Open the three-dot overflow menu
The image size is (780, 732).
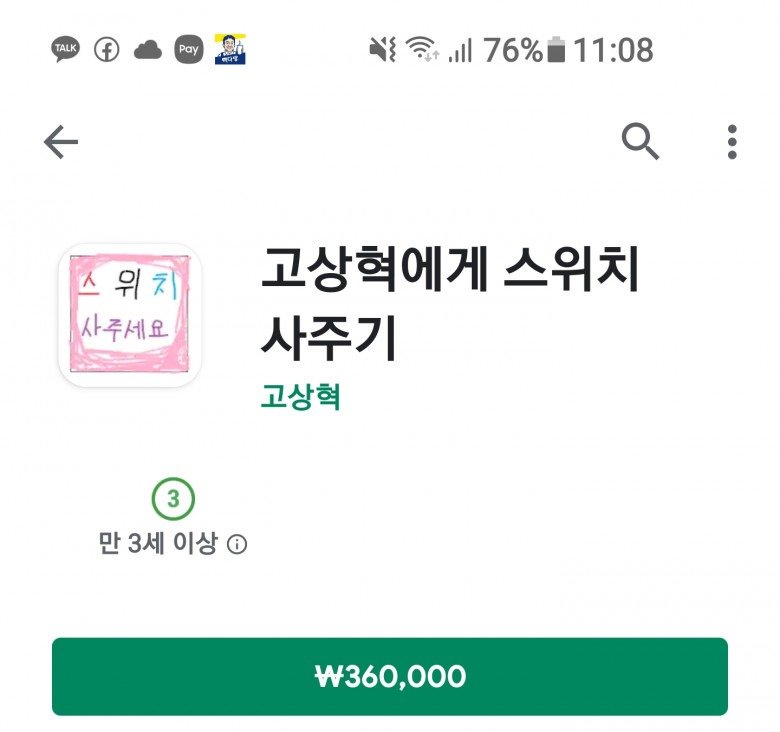click(x=732, y=142)
